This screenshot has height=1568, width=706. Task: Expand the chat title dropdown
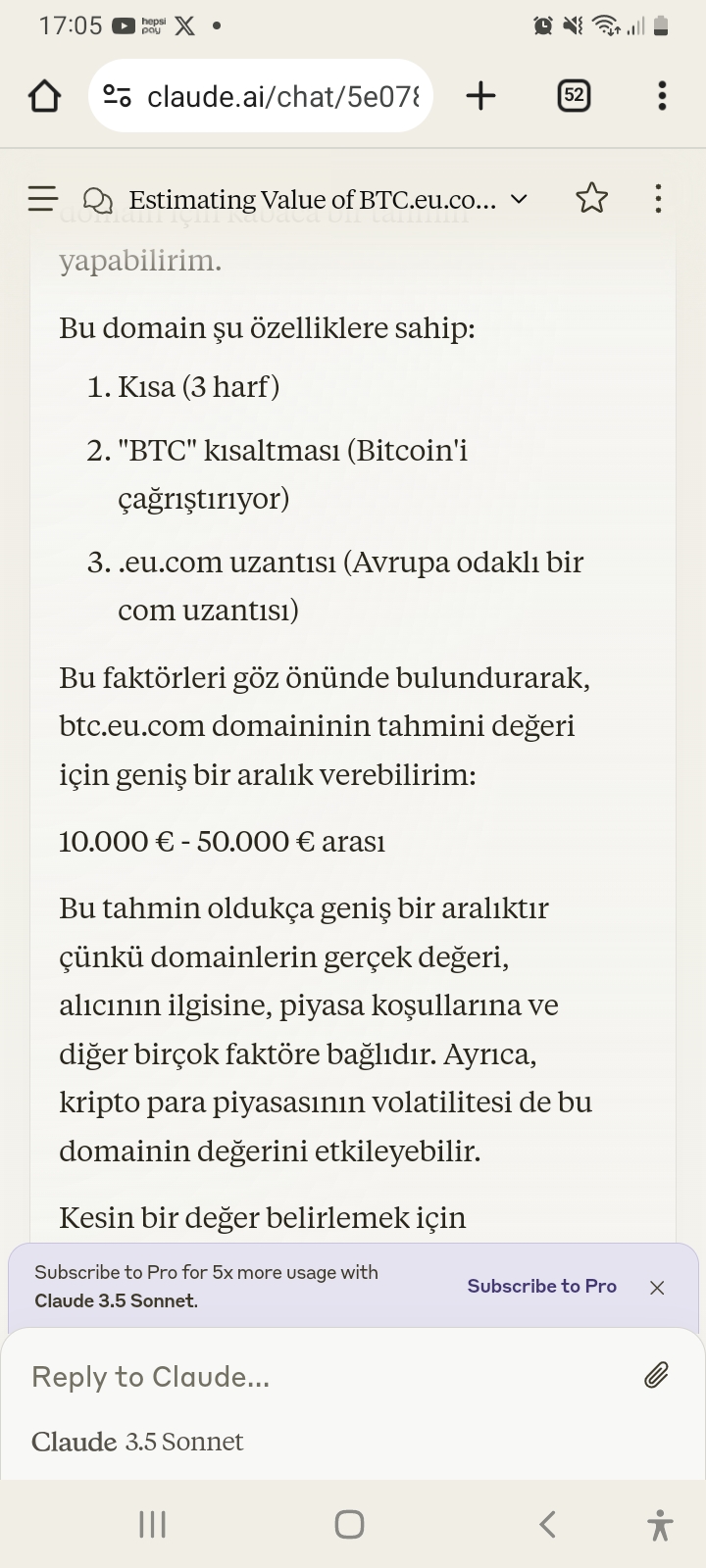(520, 199)
